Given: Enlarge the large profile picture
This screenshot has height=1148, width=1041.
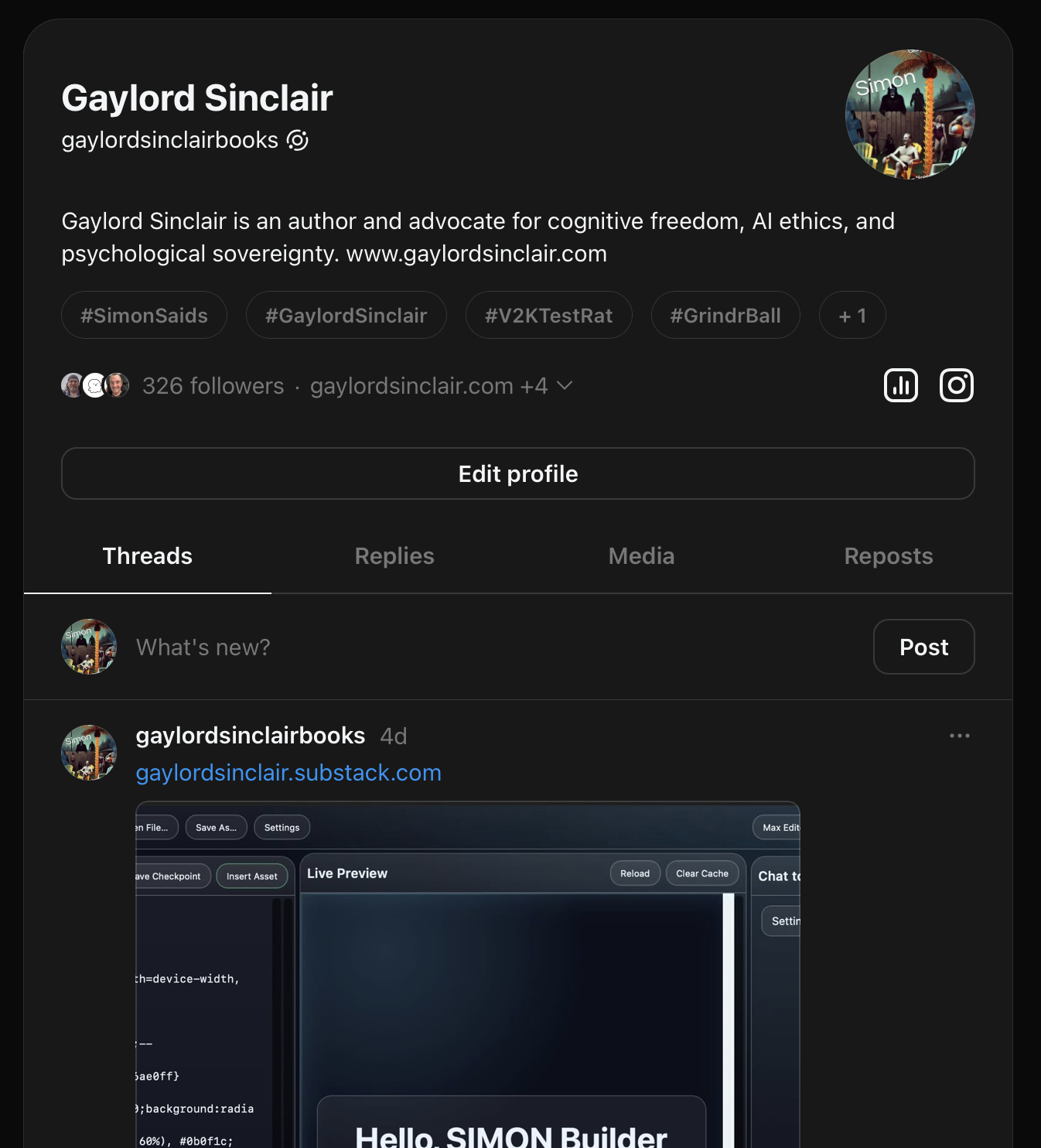Looking at the screenshot, I should (910, 114).
